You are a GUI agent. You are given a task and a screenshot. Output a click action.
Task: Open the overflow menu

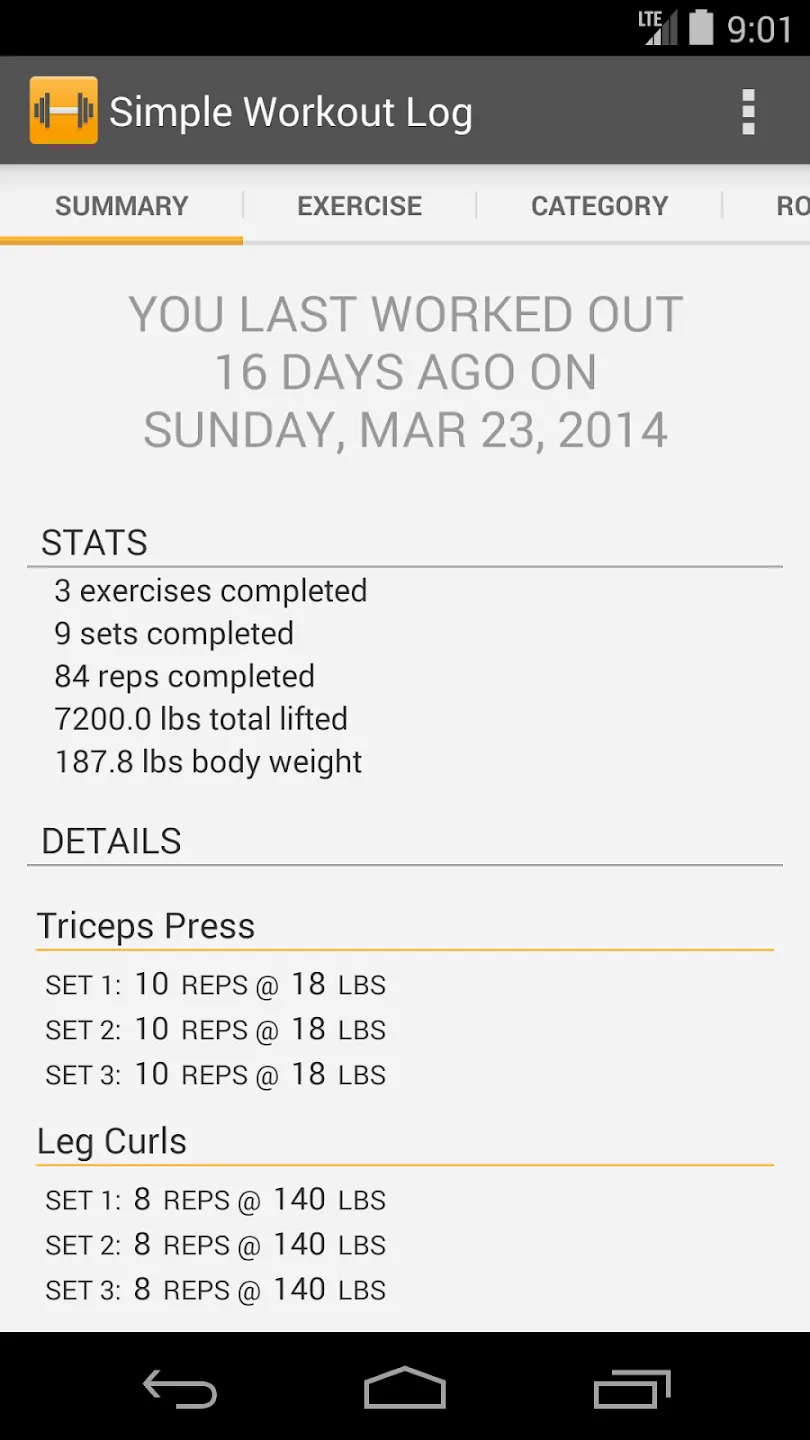748,111
